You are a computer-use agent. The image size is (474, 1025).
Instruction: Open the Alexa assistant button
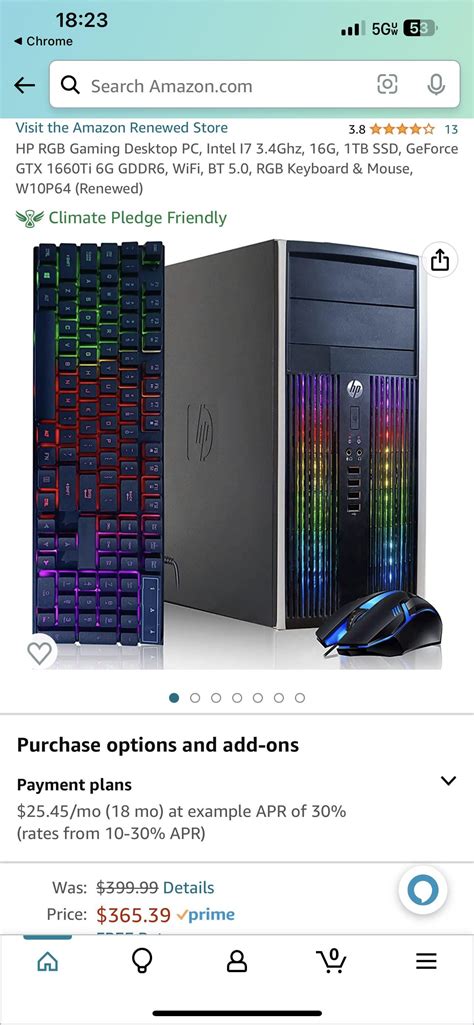[422, 890]
